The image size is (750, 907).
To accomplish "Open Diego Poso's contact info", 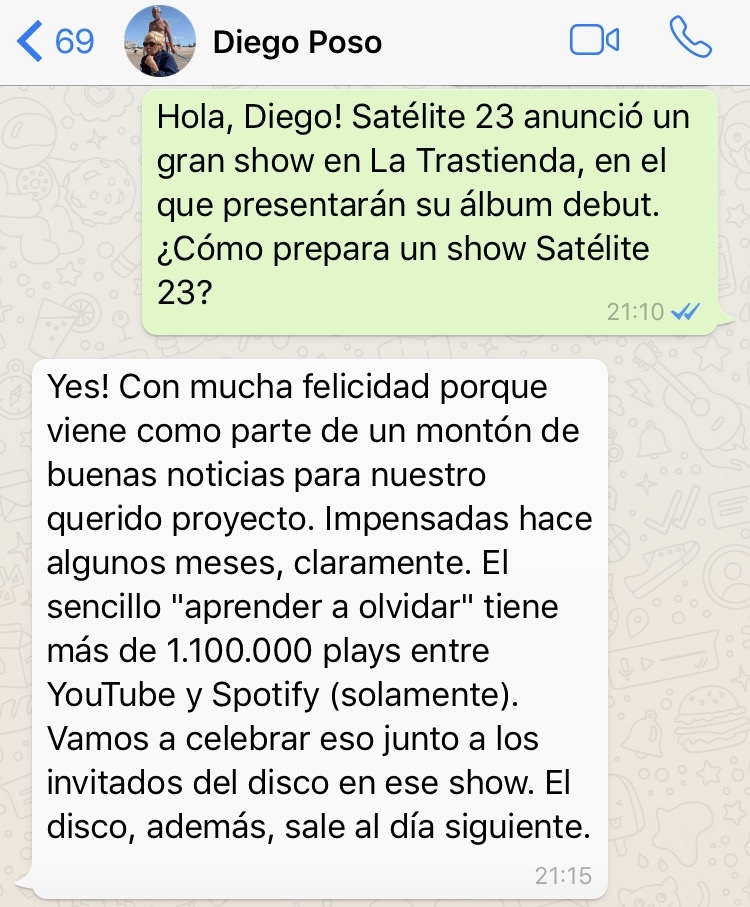I will (x=296, y=43).
